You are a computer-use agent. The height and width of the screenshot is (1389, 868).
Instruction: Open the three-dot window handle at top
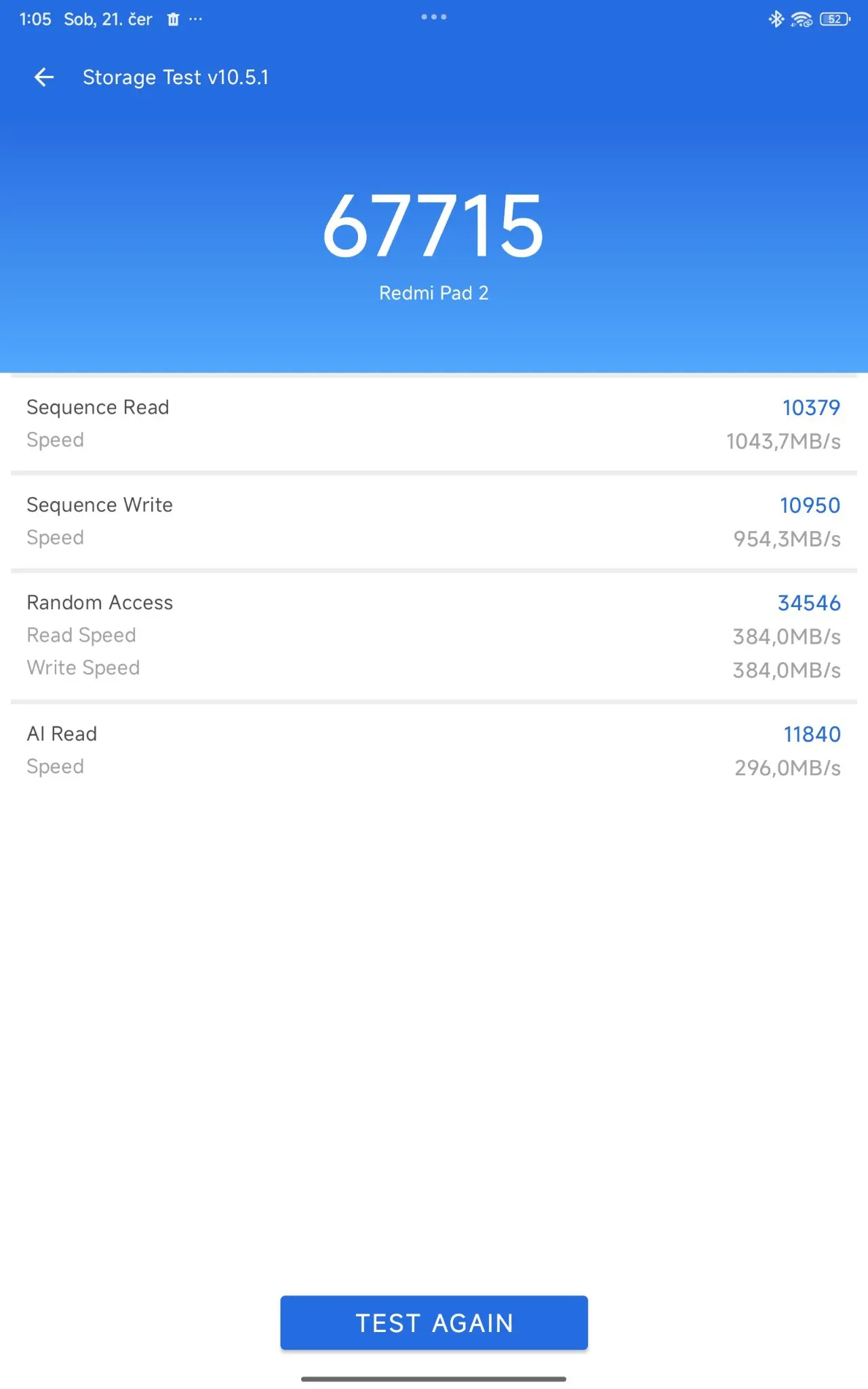point(434,17)
